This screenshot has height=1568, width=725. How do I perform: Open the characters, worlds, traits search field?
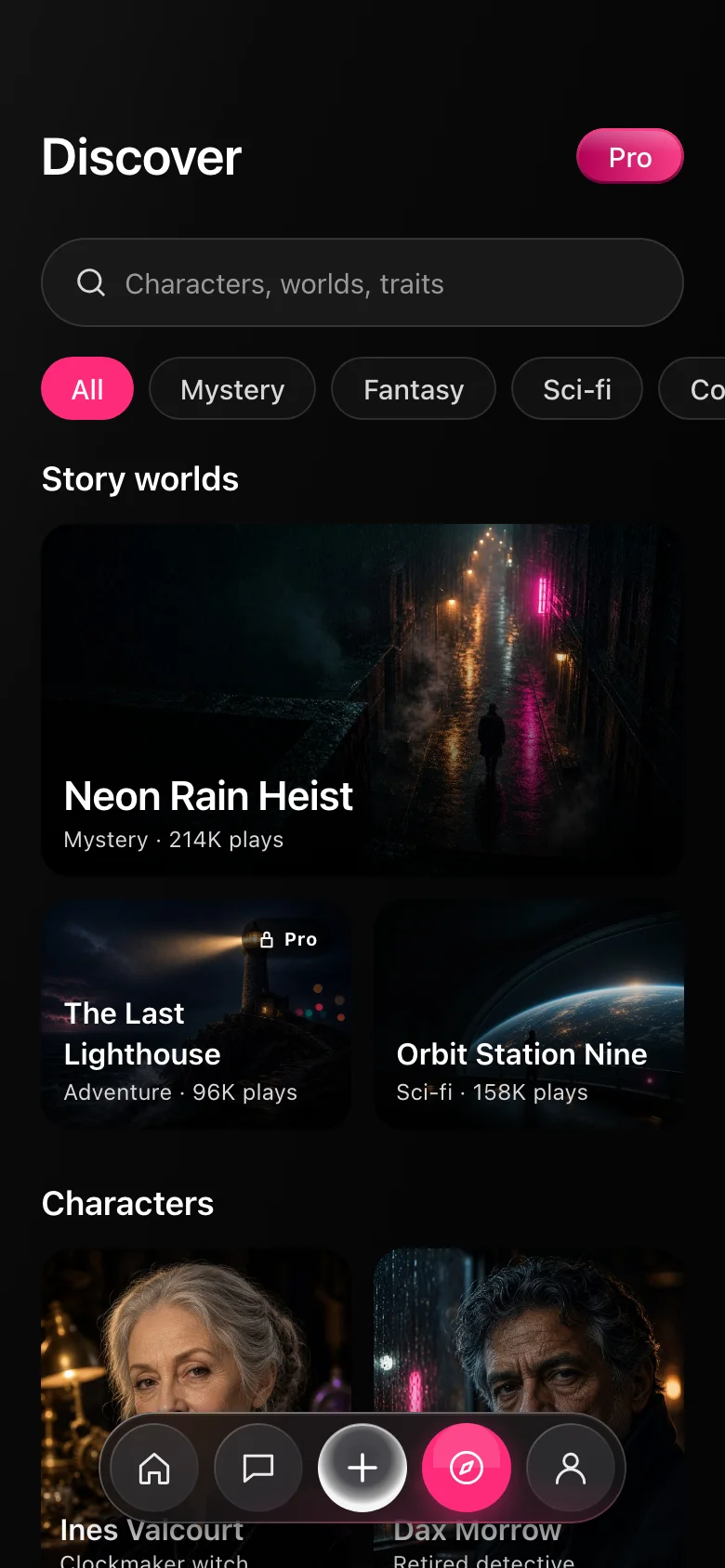362,282
